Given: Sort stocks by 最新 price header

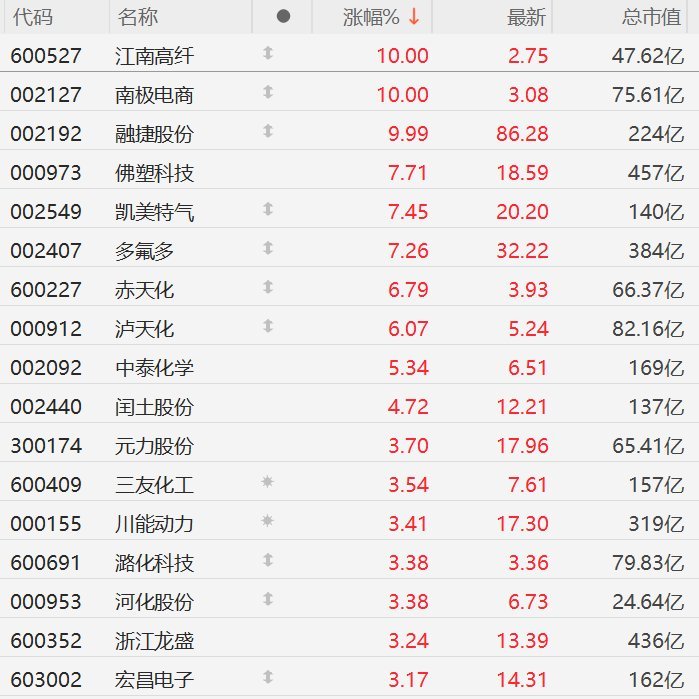Looking at the screenshot, I should click(x=526, y=17).
